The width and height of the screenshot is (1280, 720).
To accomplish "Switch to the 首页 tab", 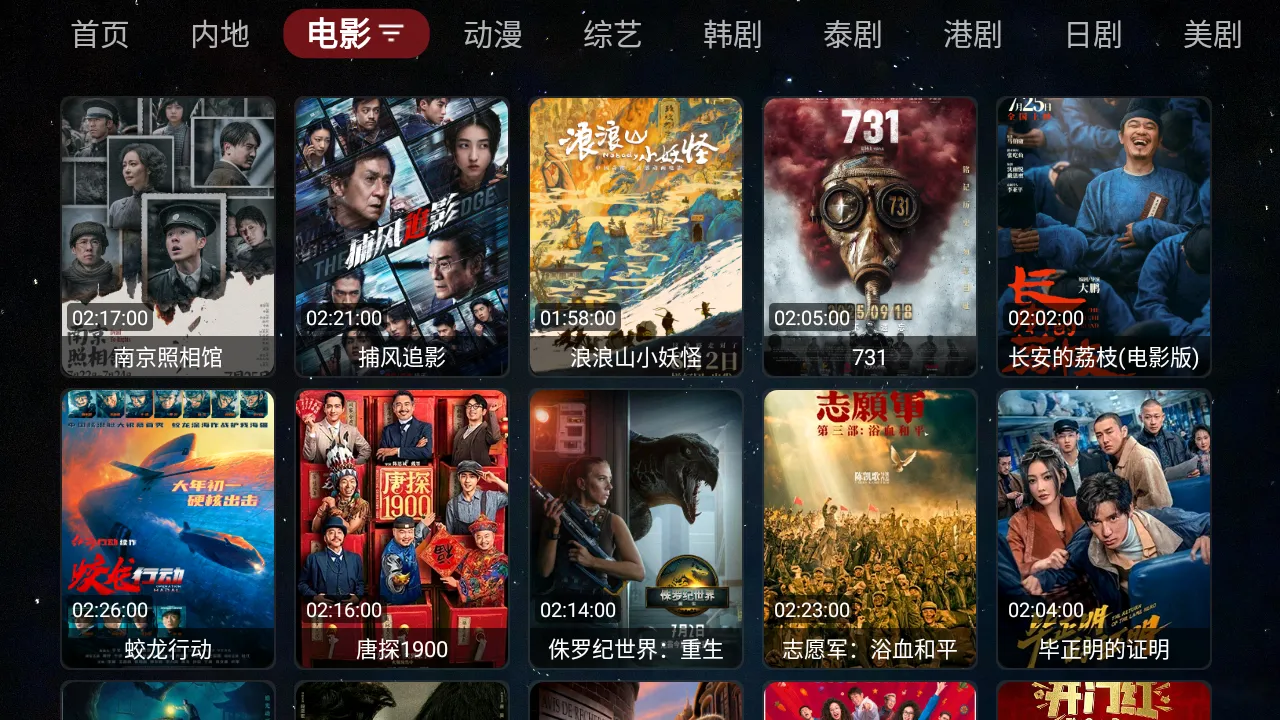I will (100, 35).
